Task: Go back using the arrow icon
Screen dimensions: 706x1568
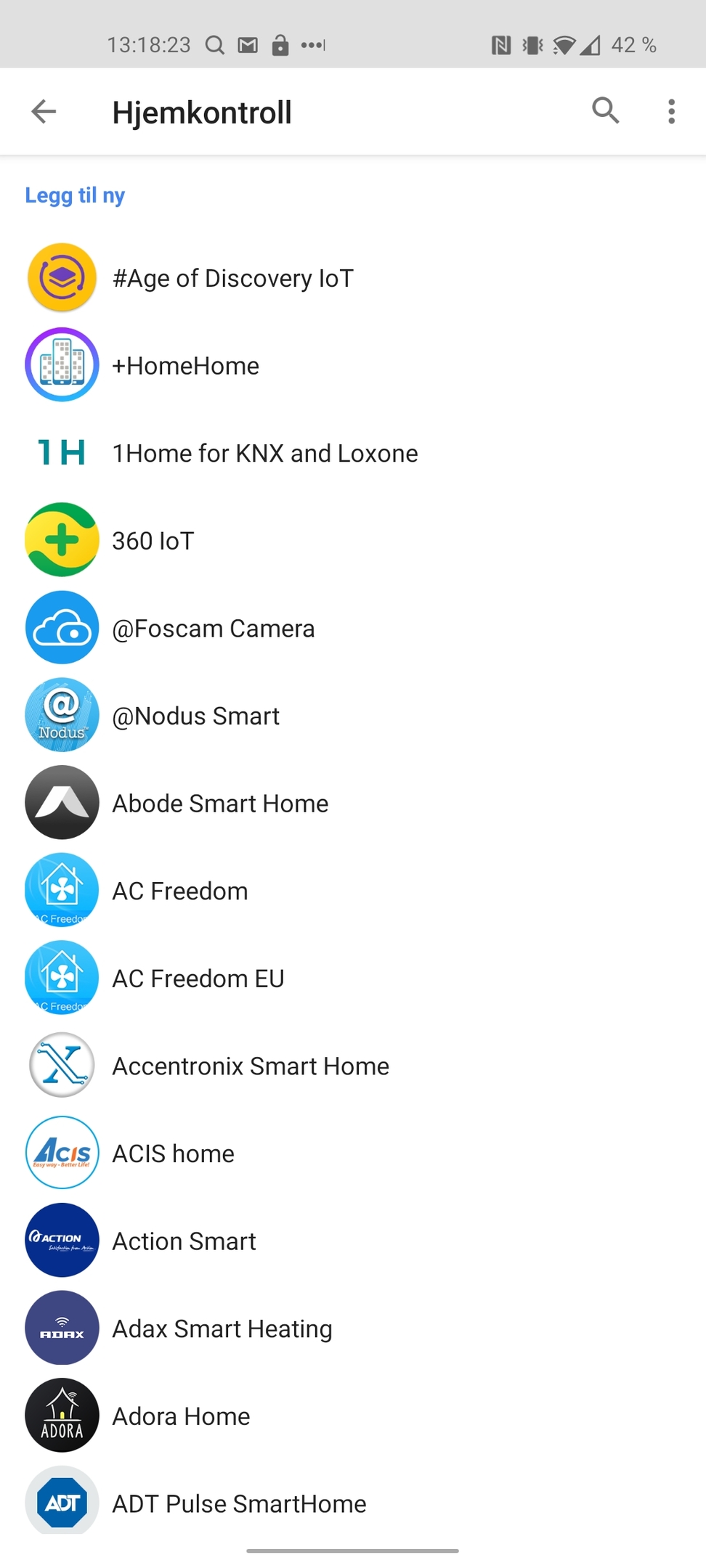Action: click(x=44, y=112)
